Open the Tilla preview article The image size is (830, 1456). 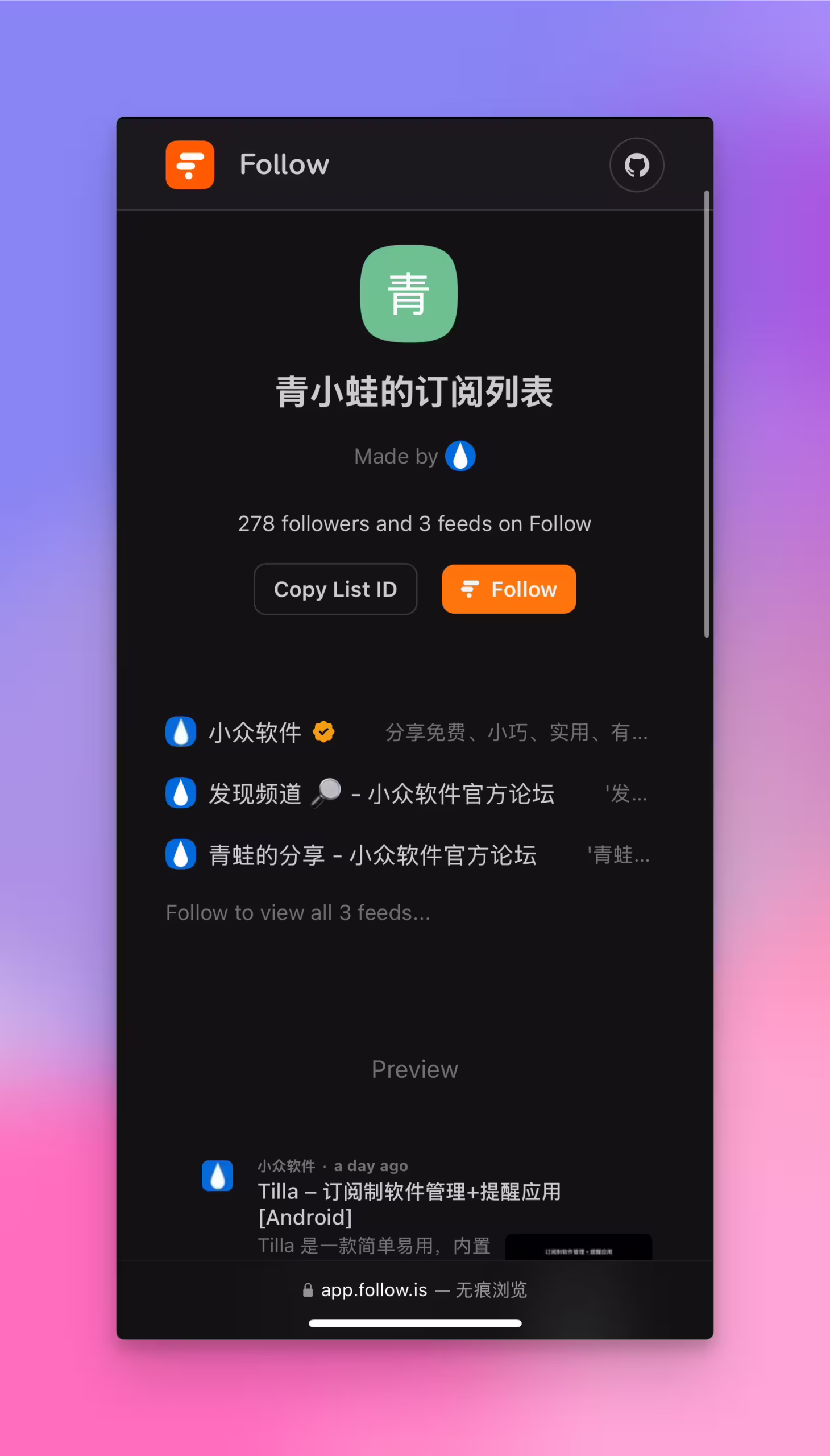[x=409, y=1203]
